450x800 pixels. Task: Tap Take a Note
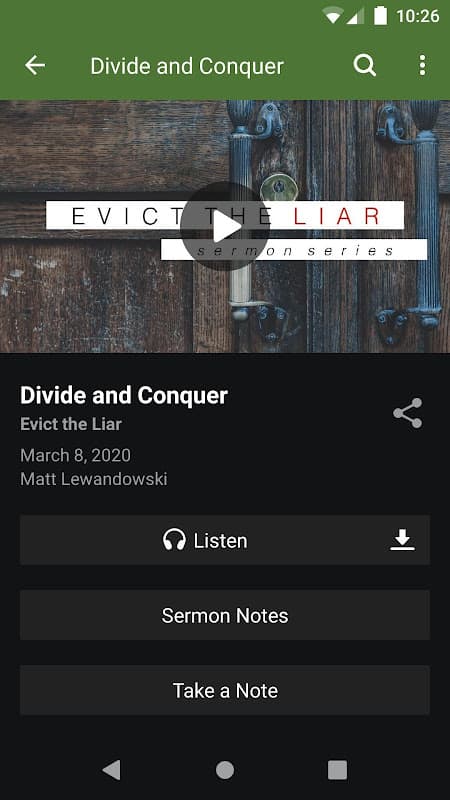[225, 690]
